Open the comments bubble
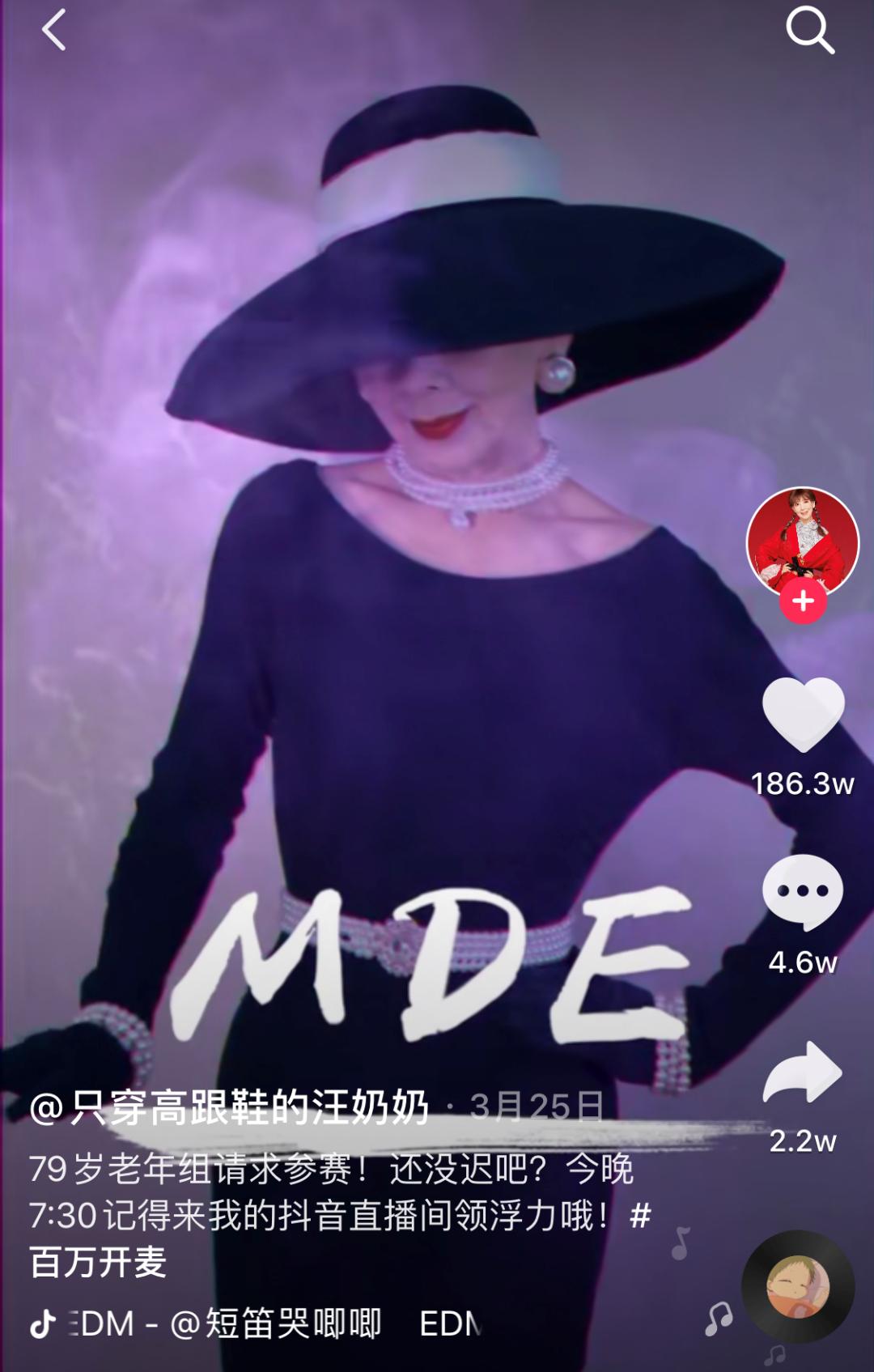Viewport: 874px width, 1372px height. point(803,892)
